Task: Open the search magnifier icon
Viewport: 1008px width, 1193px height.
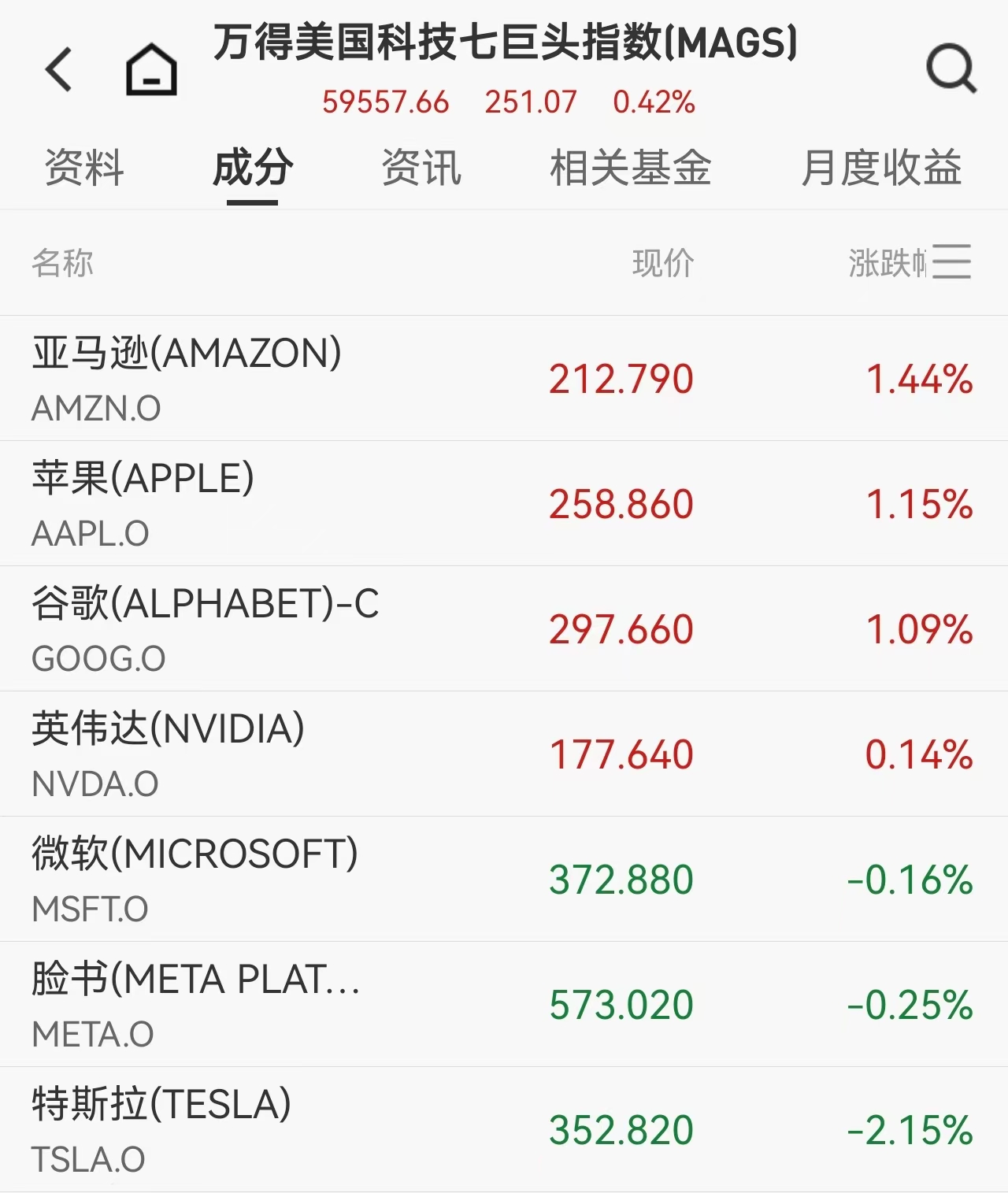Action: coord(951,69)
